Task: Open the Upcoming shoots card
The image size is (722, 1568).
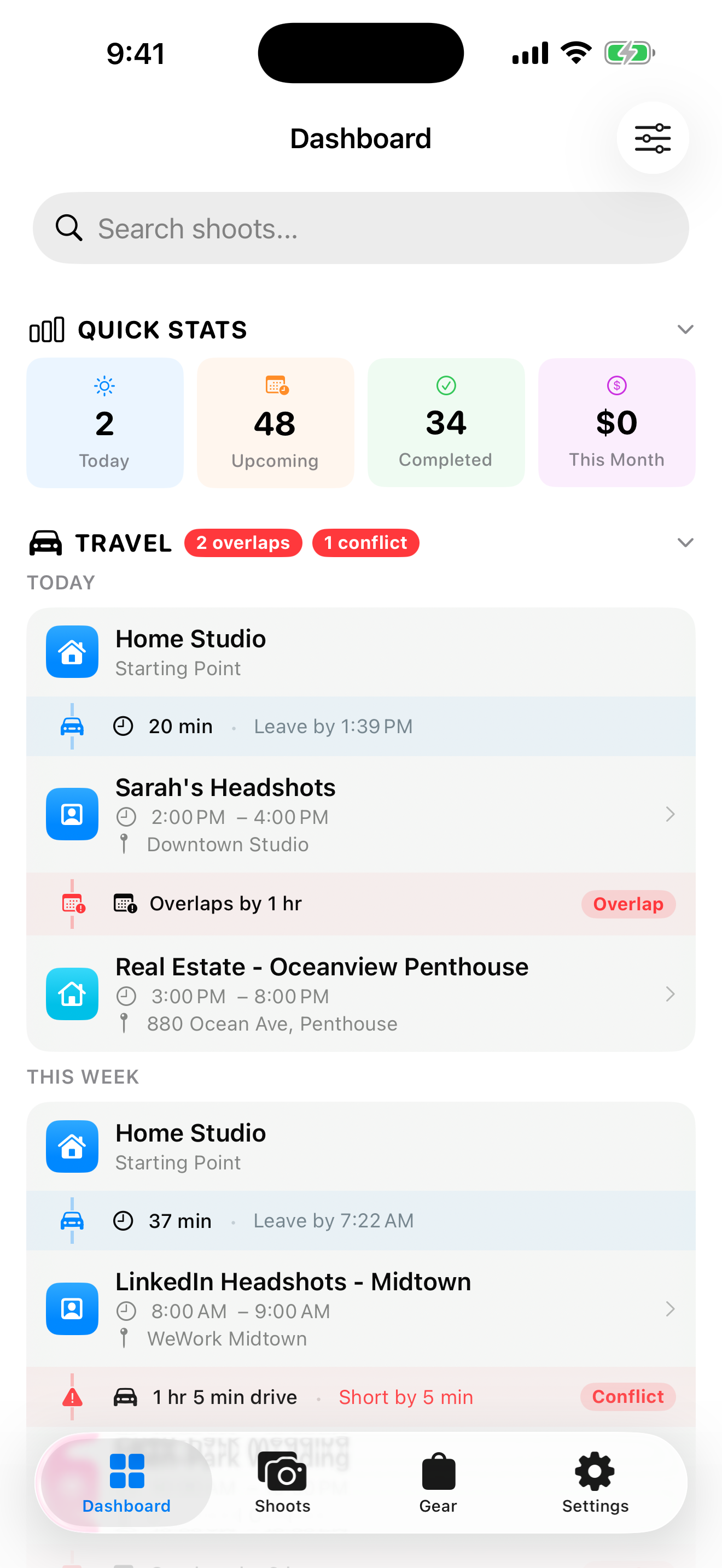Action: (275, 423)
